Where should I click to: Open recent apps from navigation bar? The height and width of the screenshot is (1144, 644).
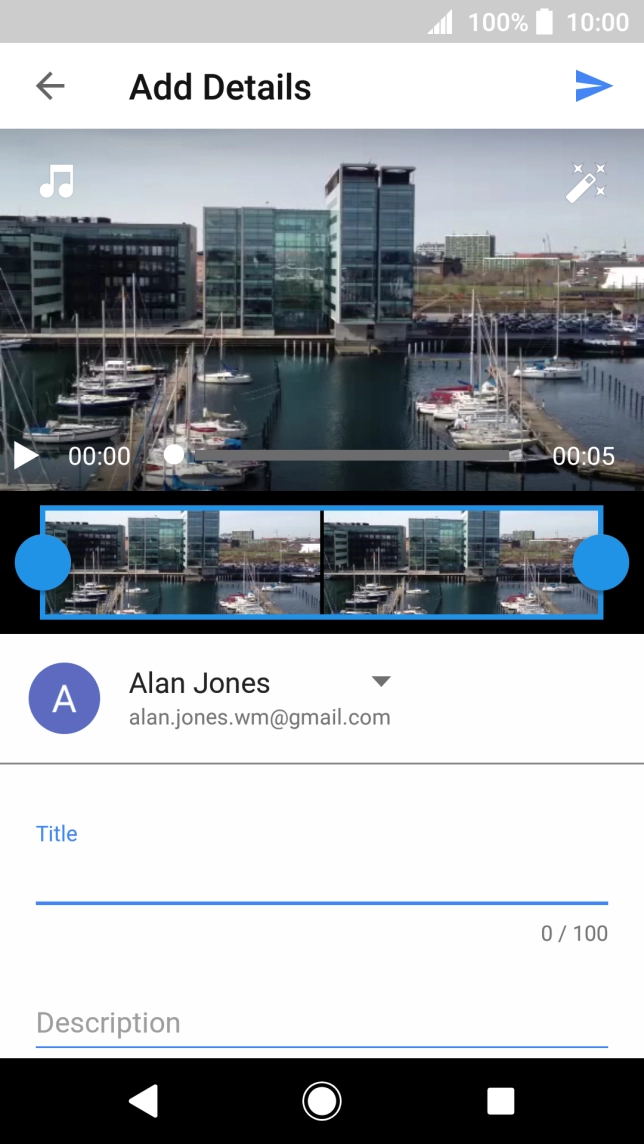coord(500,1101)
